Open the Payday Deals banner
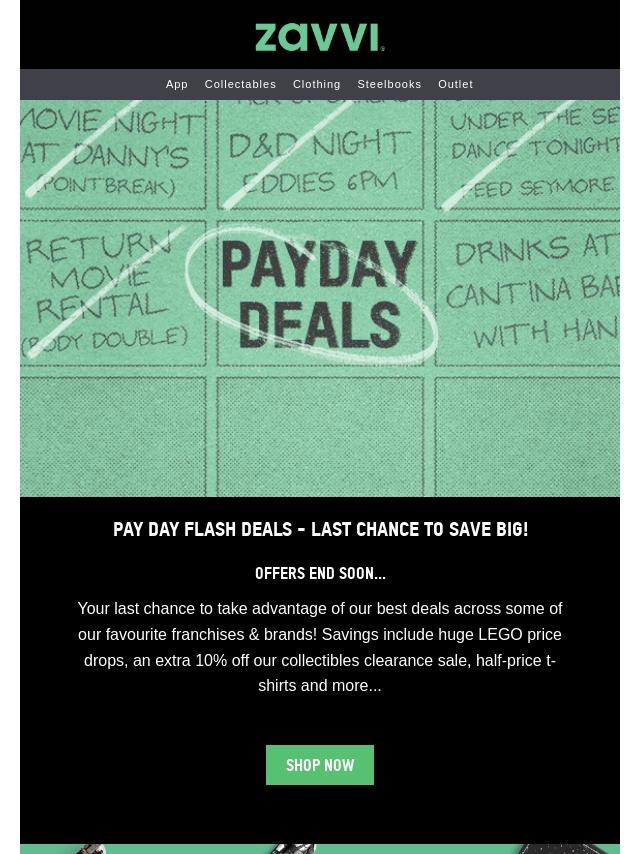 320,298
